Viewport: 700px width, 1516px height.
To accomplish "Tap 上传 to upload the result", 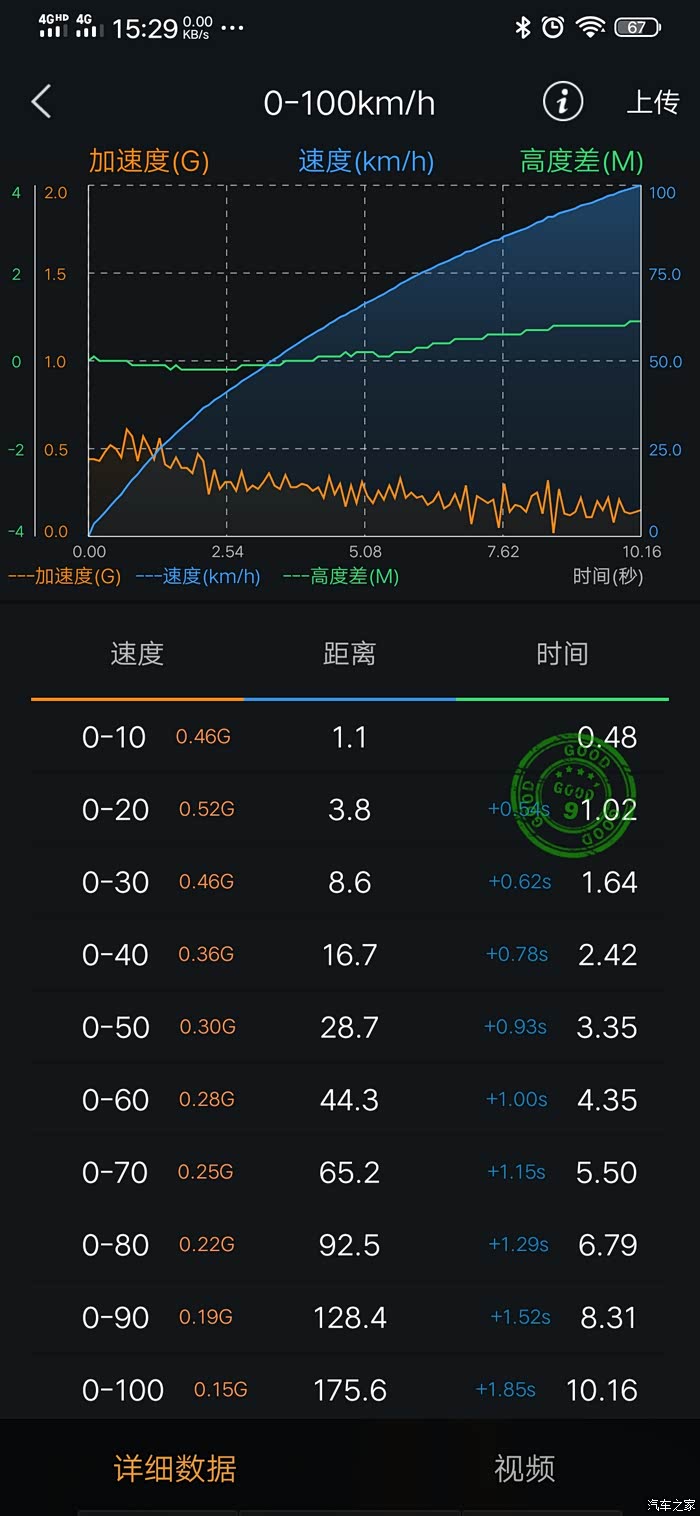I will [652, 102].
